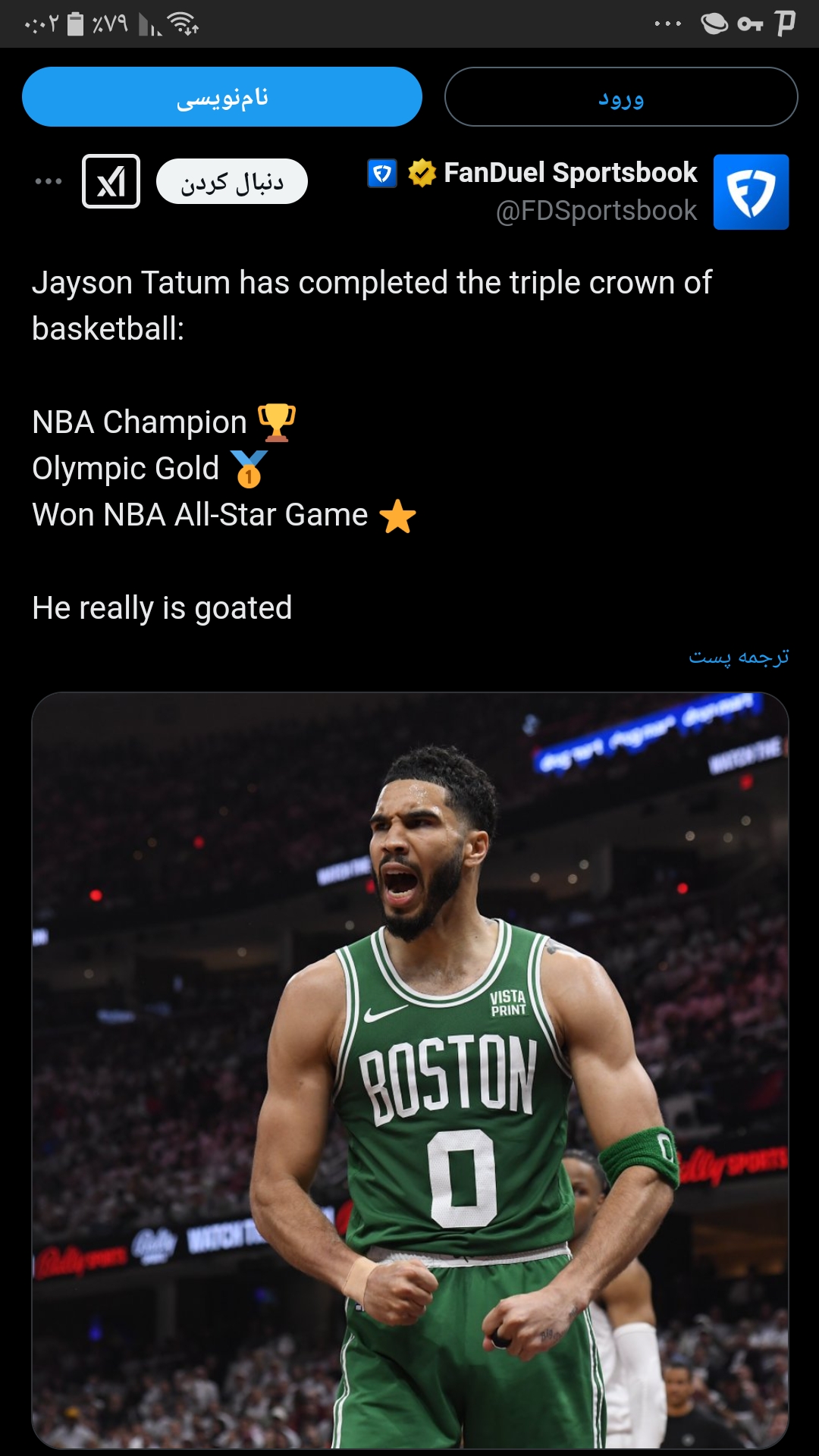The height and width of the screenshot is (1456, 819).
Task: Open FanDuel Sportsbook's profile avatar
Action: (x=751, y=192)
